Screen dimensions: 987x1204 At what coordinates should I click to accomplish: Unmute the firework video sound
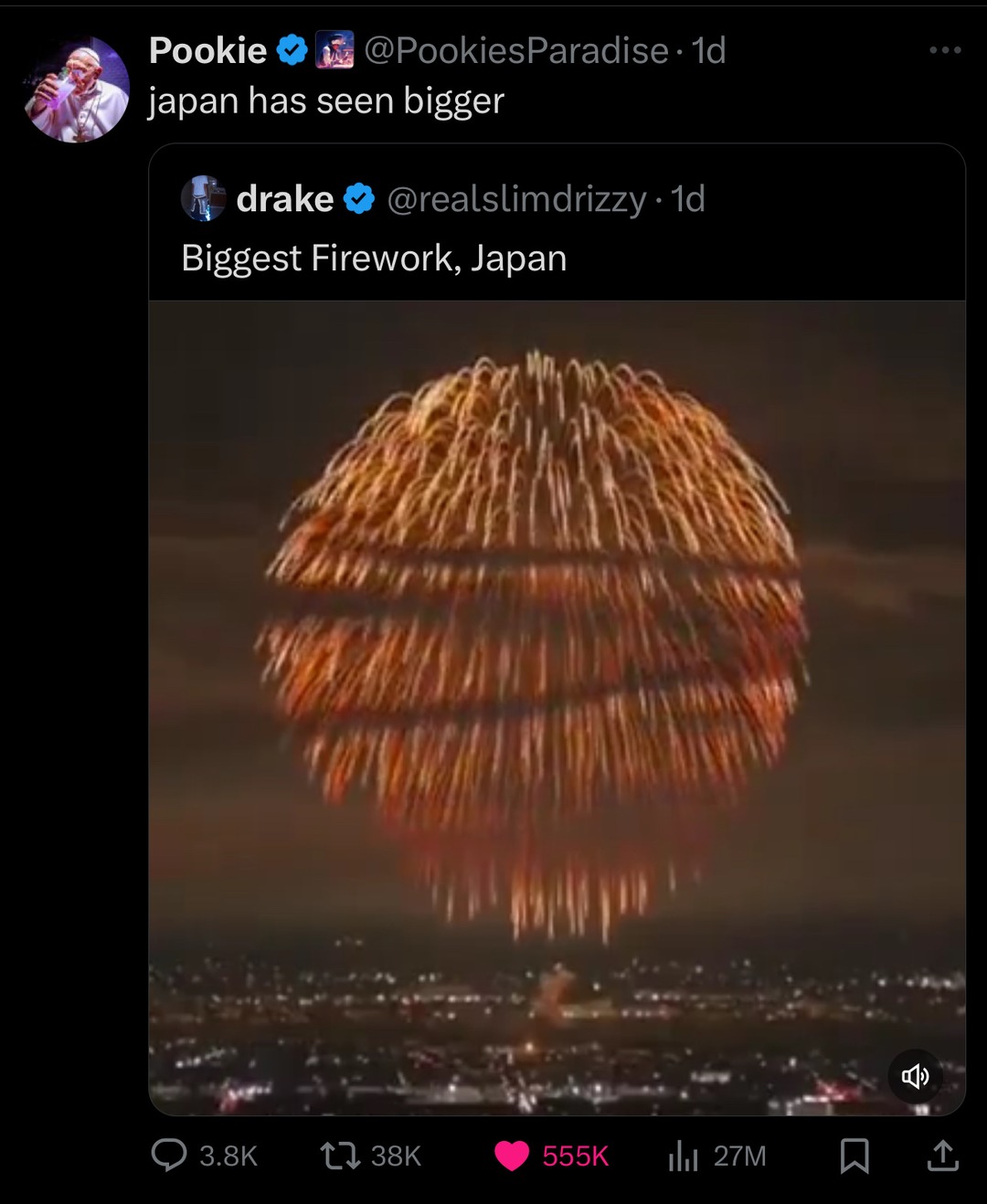(915, 1076)
